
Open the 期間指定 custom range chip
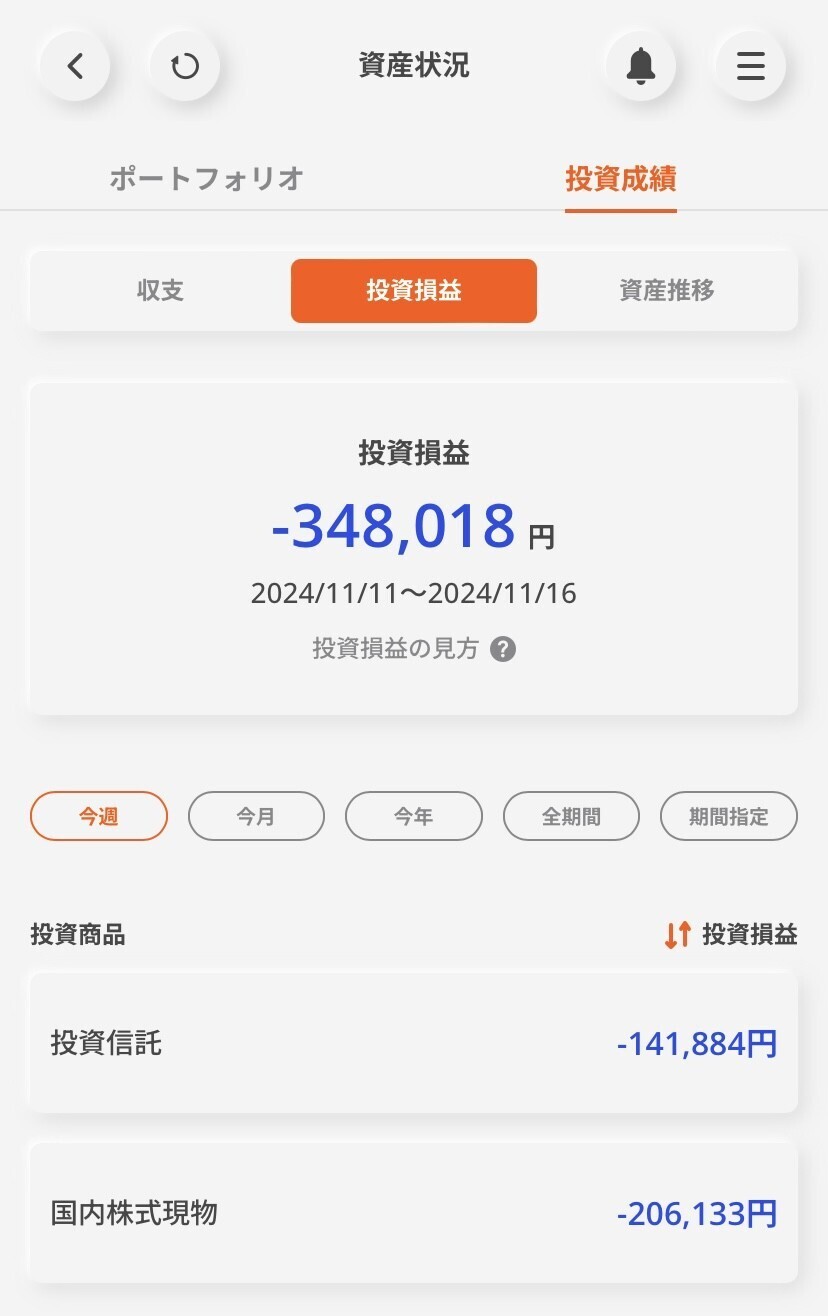click(728, 816)
